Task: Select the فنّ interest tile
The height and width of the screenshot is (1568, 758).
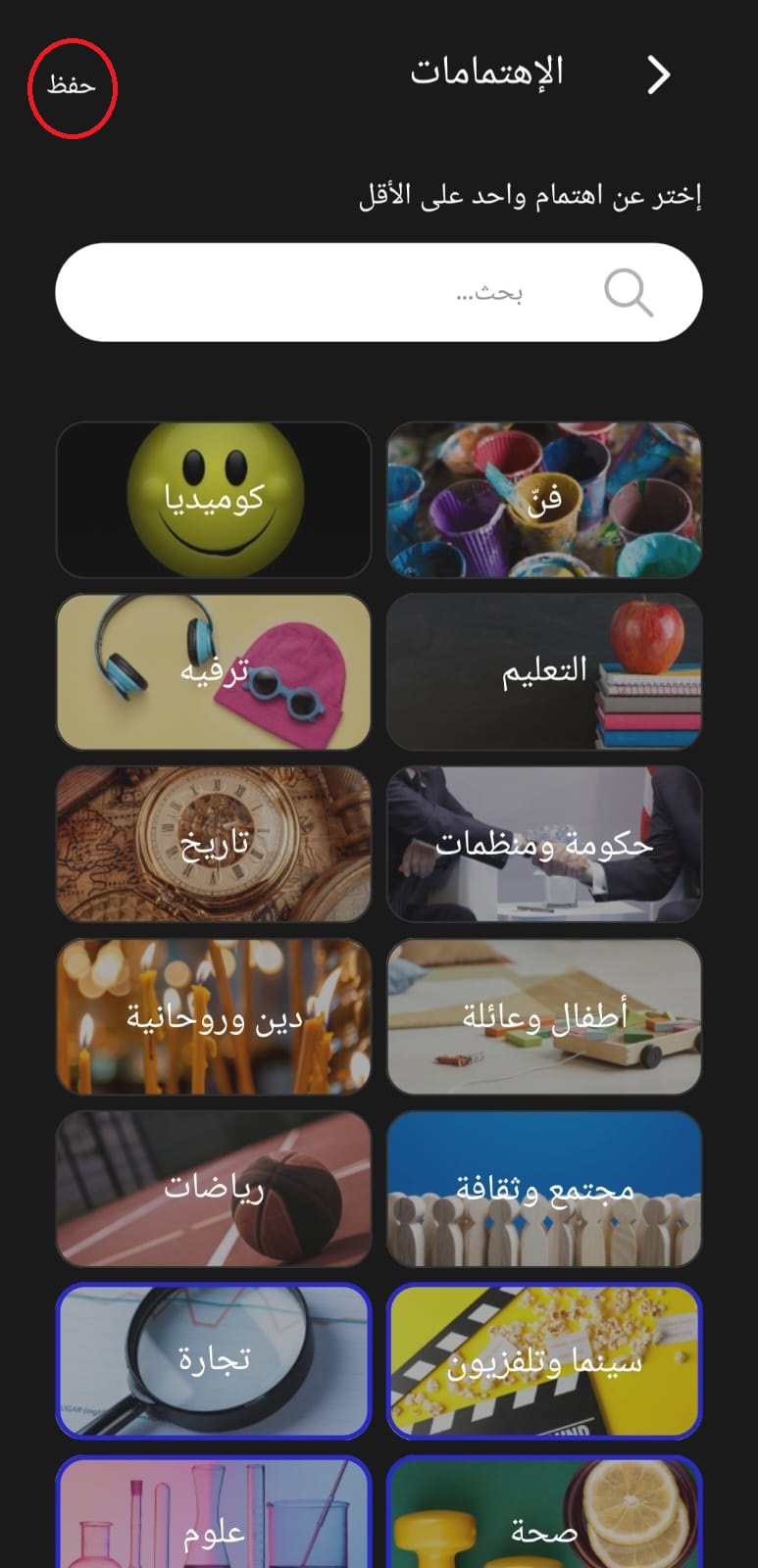Action: 544,500
